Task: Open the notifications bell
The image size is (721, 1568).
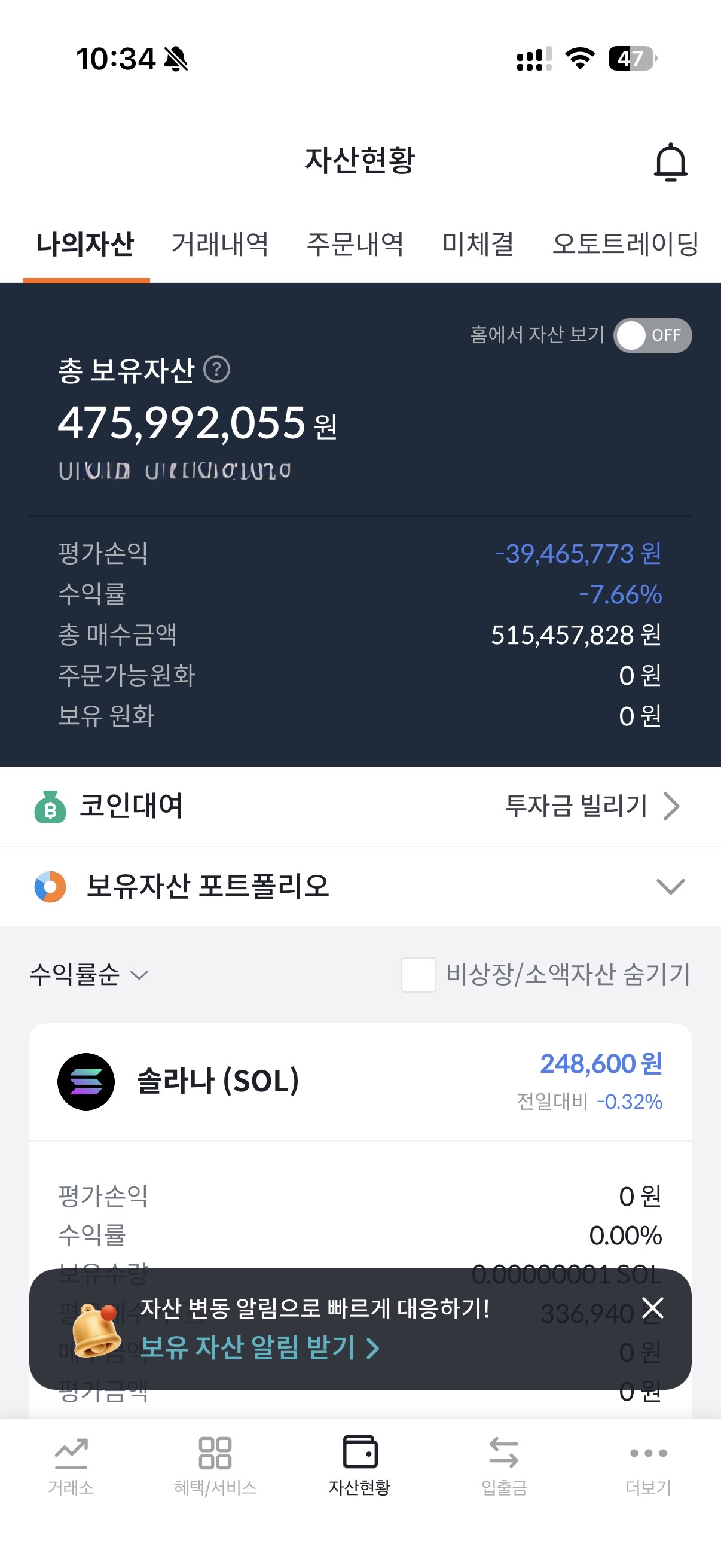Action: pyautogui.click(x=670, y=162)
